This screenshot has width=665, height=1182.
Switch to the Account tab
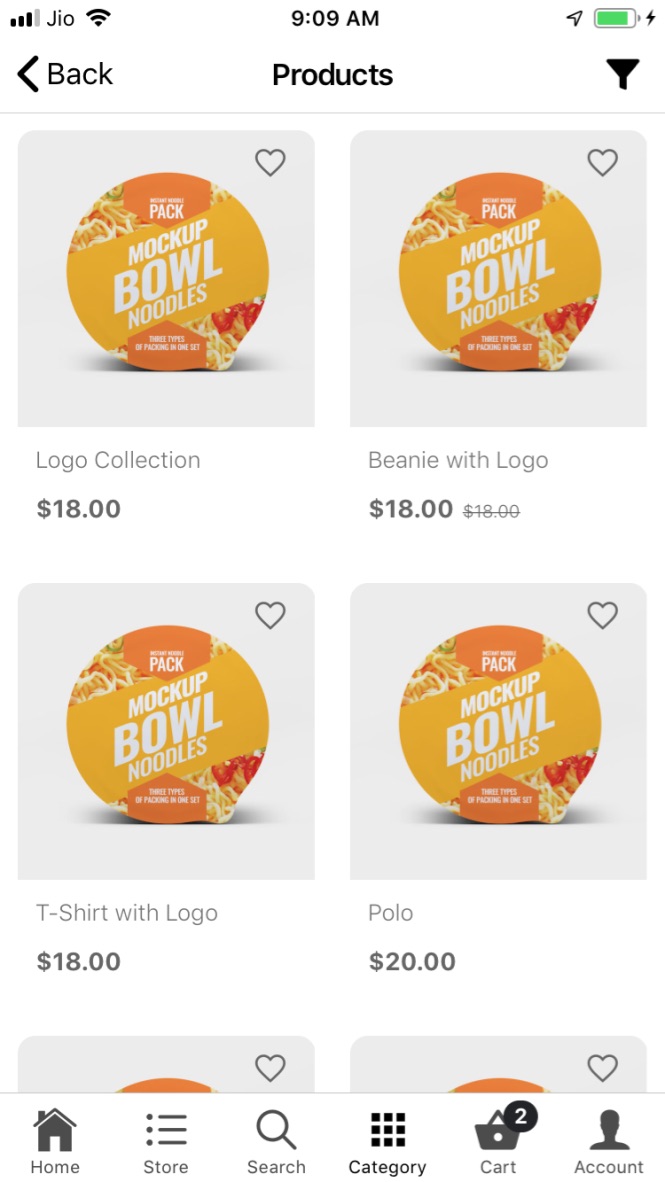click(x=608, y=1143)
